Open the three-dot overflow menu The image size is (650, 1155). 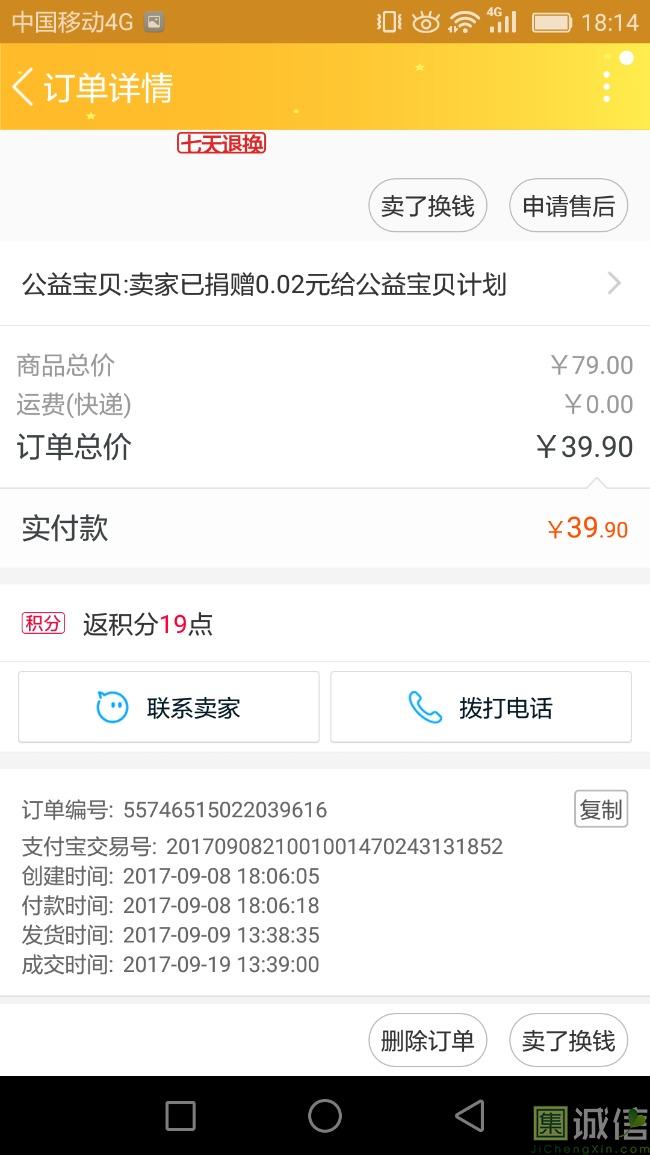tap(607, 87)
